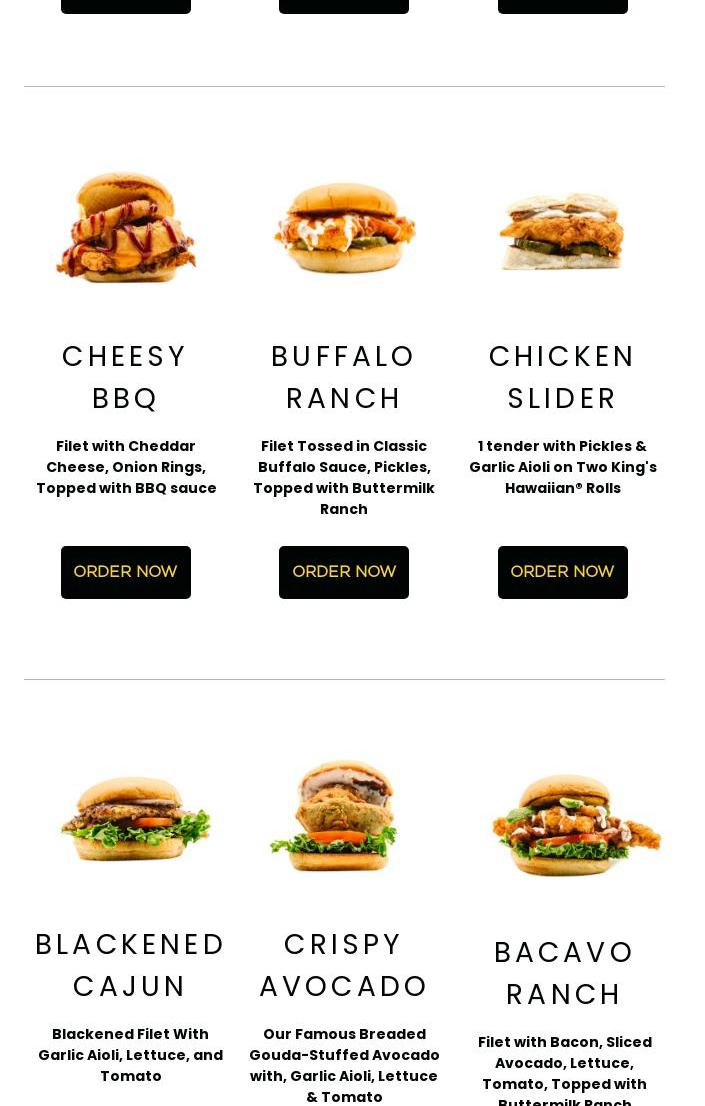
Task: Order the Buffalo Ranch sandwich now
Action: 343,572
